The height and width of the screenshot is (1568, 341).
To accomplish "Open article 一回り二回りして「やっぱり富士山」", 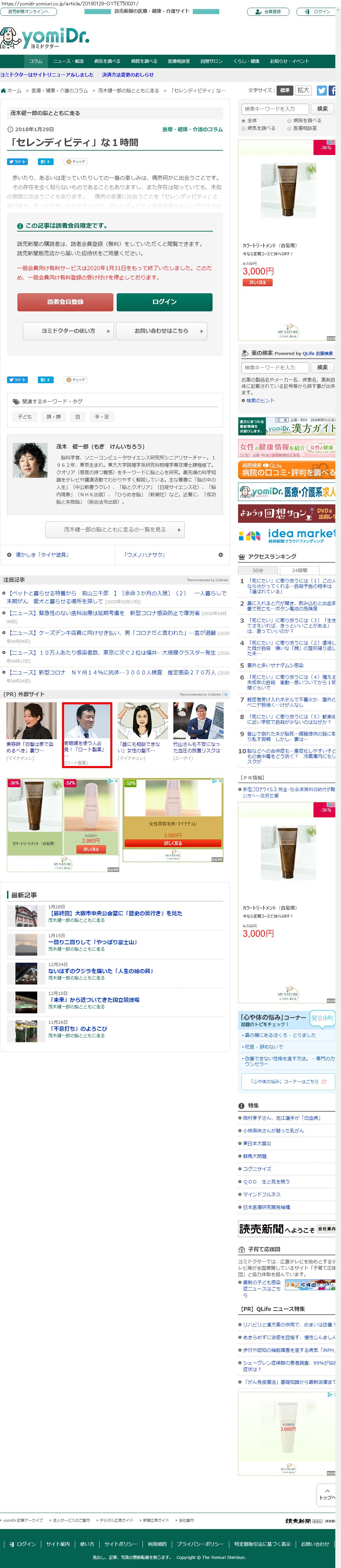I will point(93,942).
